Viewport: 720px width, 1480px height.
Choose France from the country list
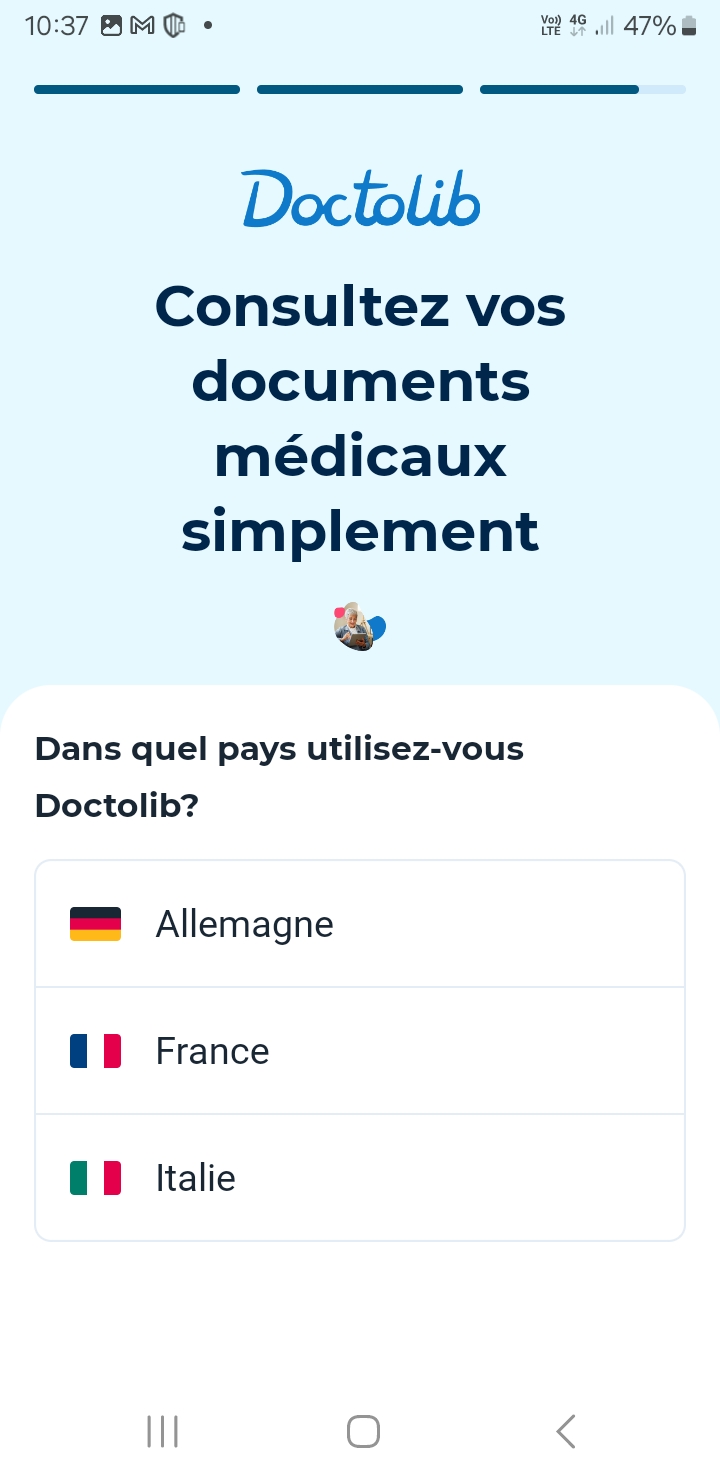point(360,1051)
